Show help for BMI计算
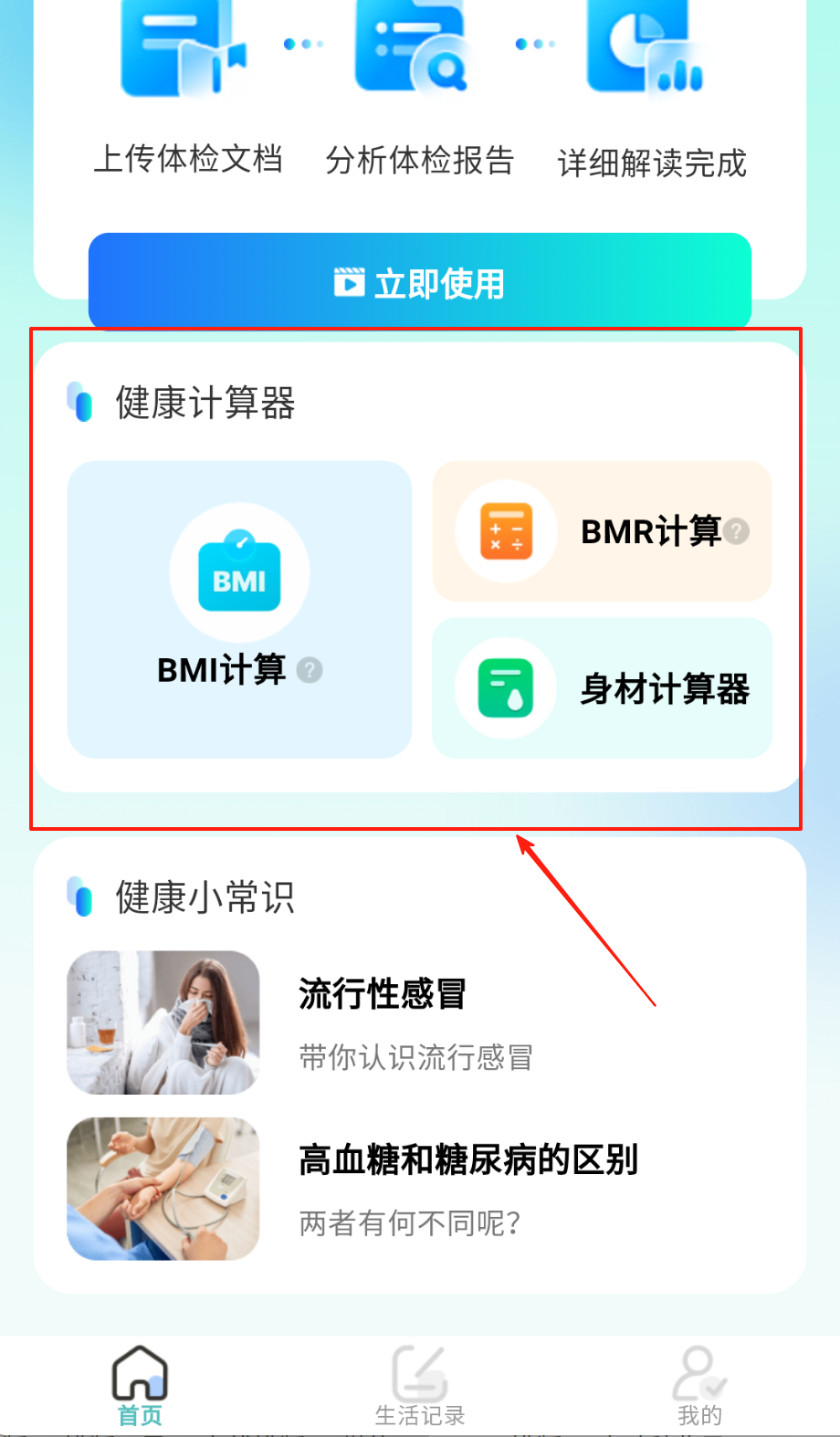840x1437 pixels. pos(310,671)
